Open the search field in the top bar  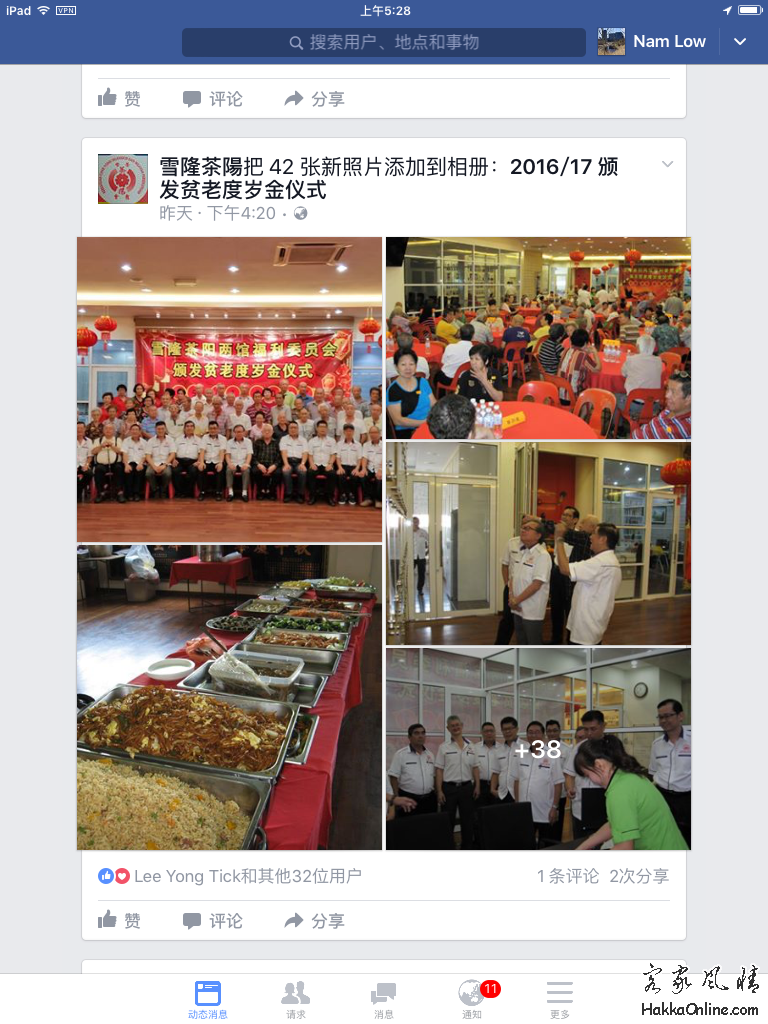pos(384,42)
